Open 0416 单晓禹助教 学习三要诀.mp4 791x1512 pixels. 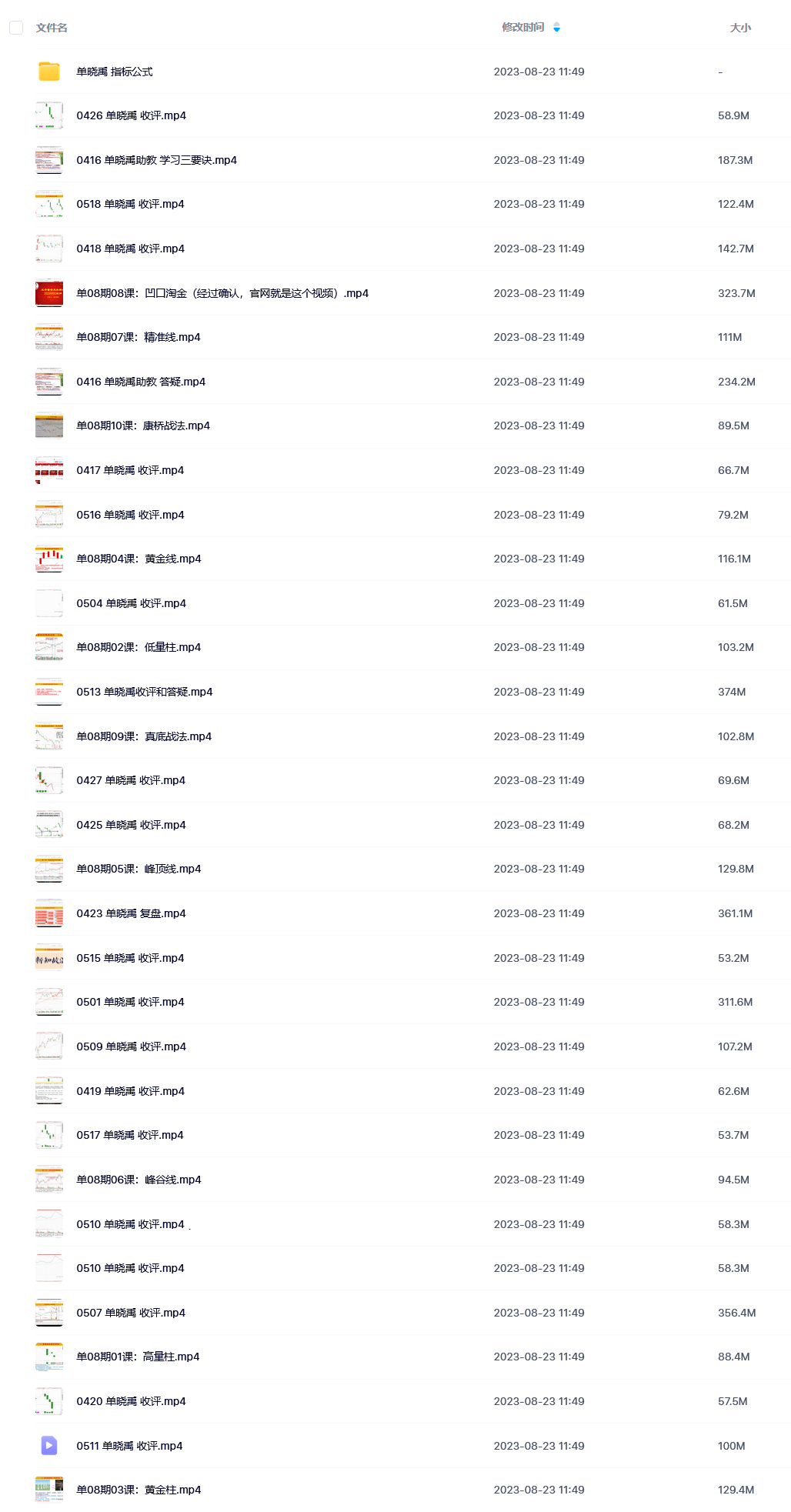(x=157, y=160)
